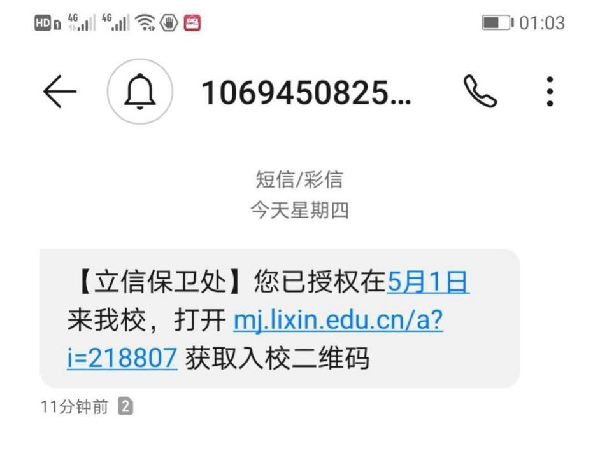The height and width of the screenshot is (449, 600).
Task: Call the sender's number
Action: [x=480, y=92]
